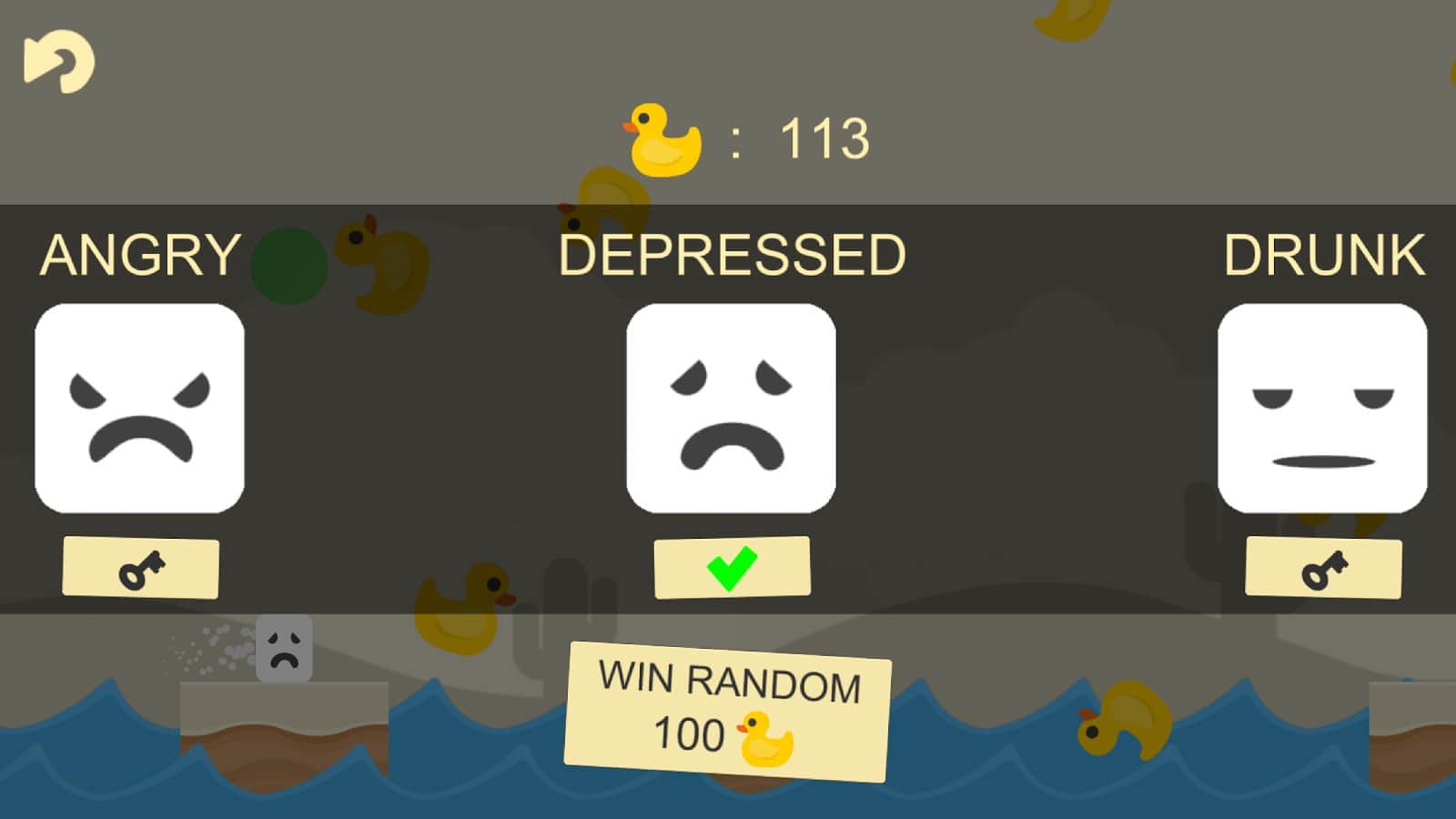Screen dimensions: 1456x819
Task: Go back using the return arrow
Action: click(59, 62)
